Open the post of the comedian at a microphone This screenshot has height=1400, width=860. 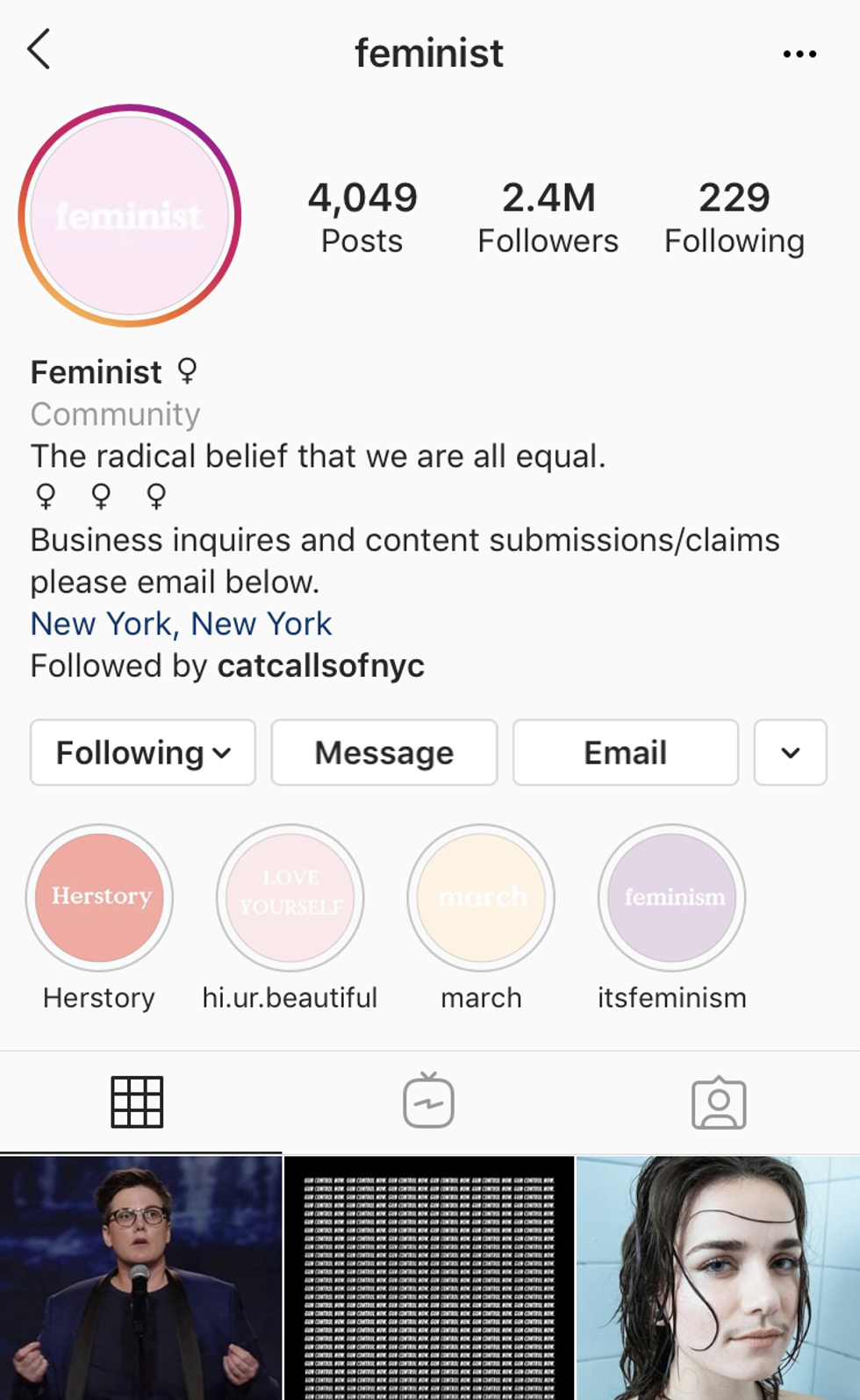(x=140, y=1277)
